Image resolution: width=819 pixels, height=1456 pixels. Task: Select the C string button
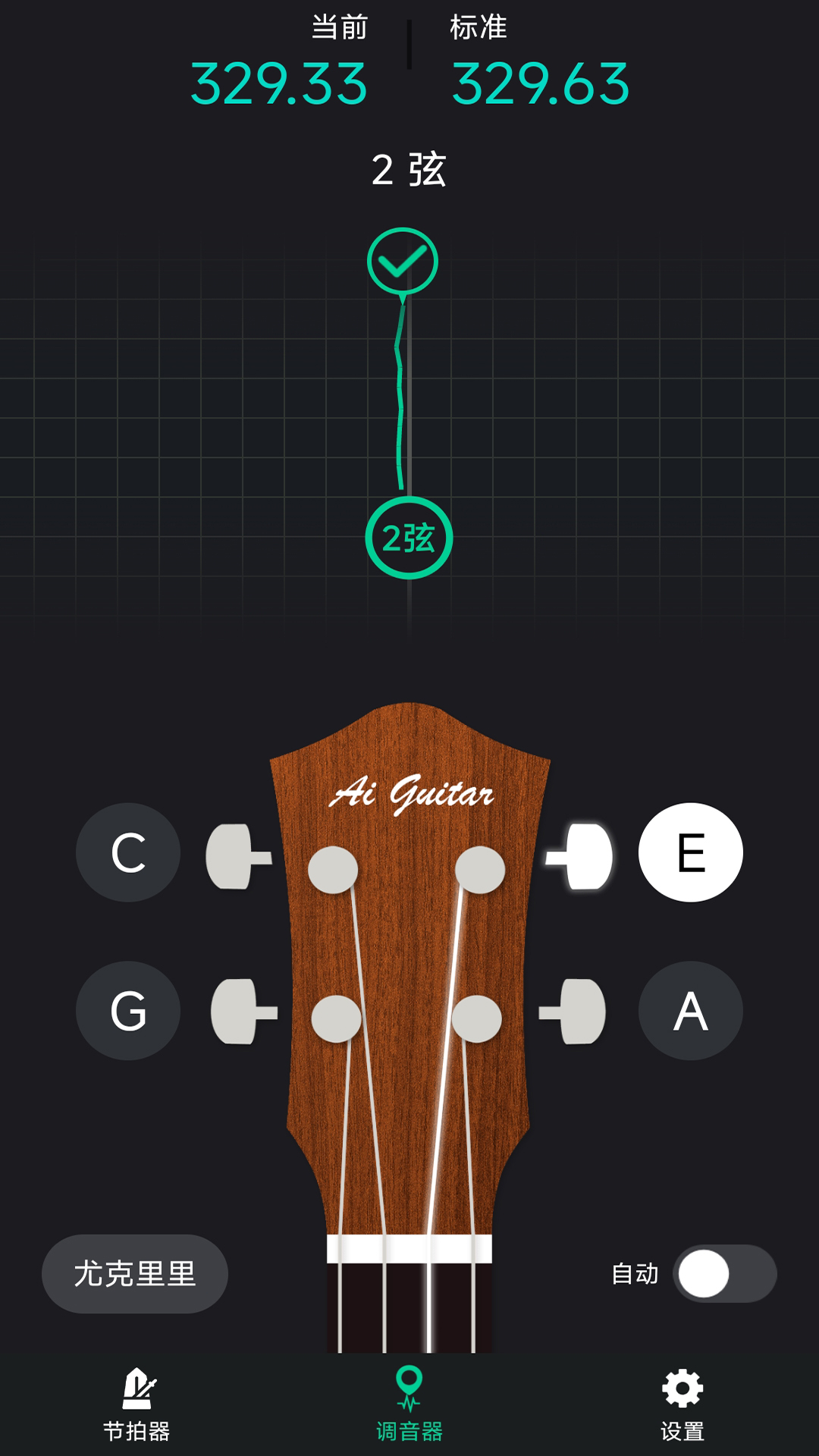[128, 852]
